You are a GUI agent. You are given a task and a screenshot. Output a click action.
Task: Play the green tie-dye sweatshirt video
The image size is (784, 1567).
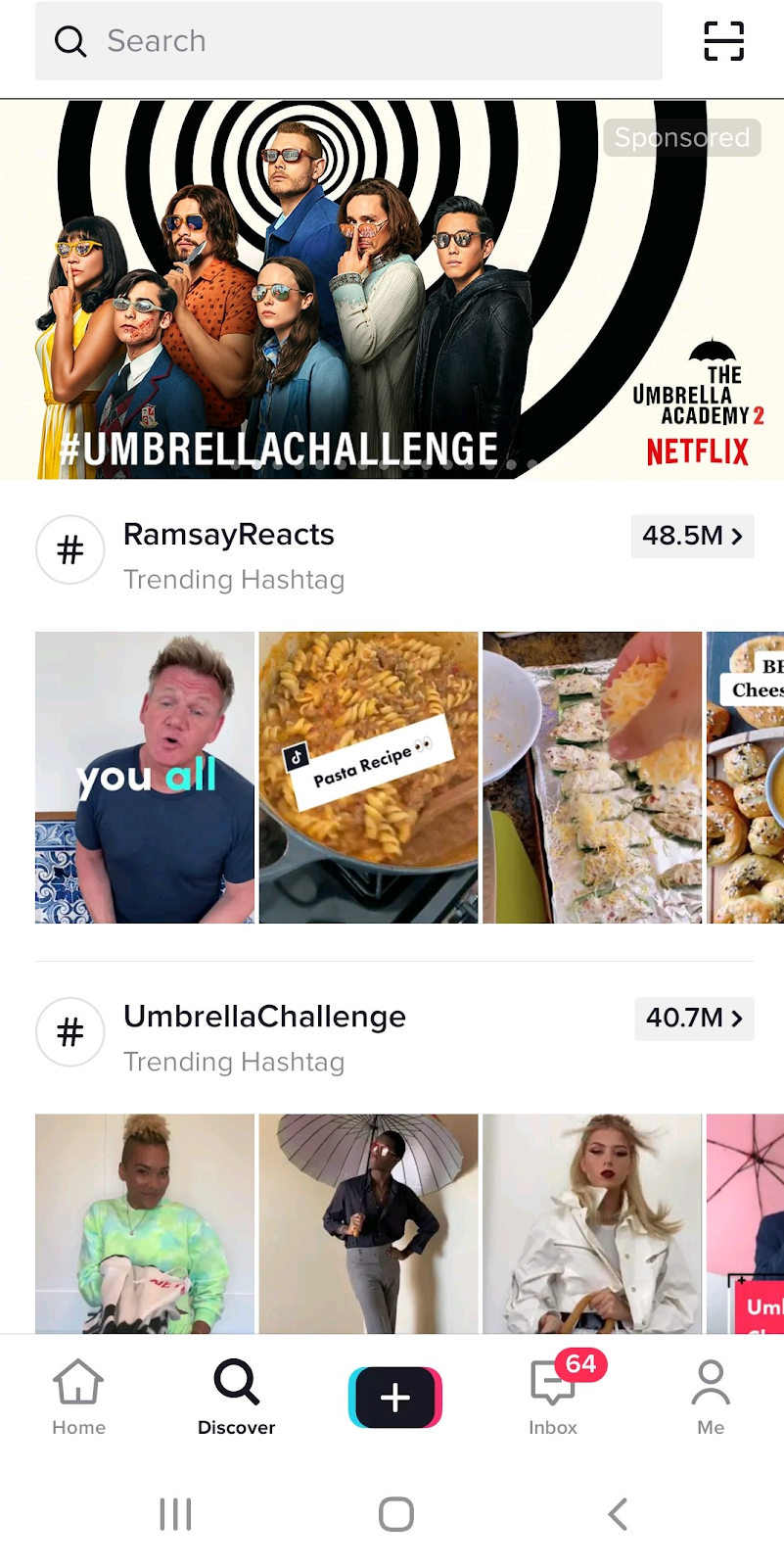[145, 1224]
